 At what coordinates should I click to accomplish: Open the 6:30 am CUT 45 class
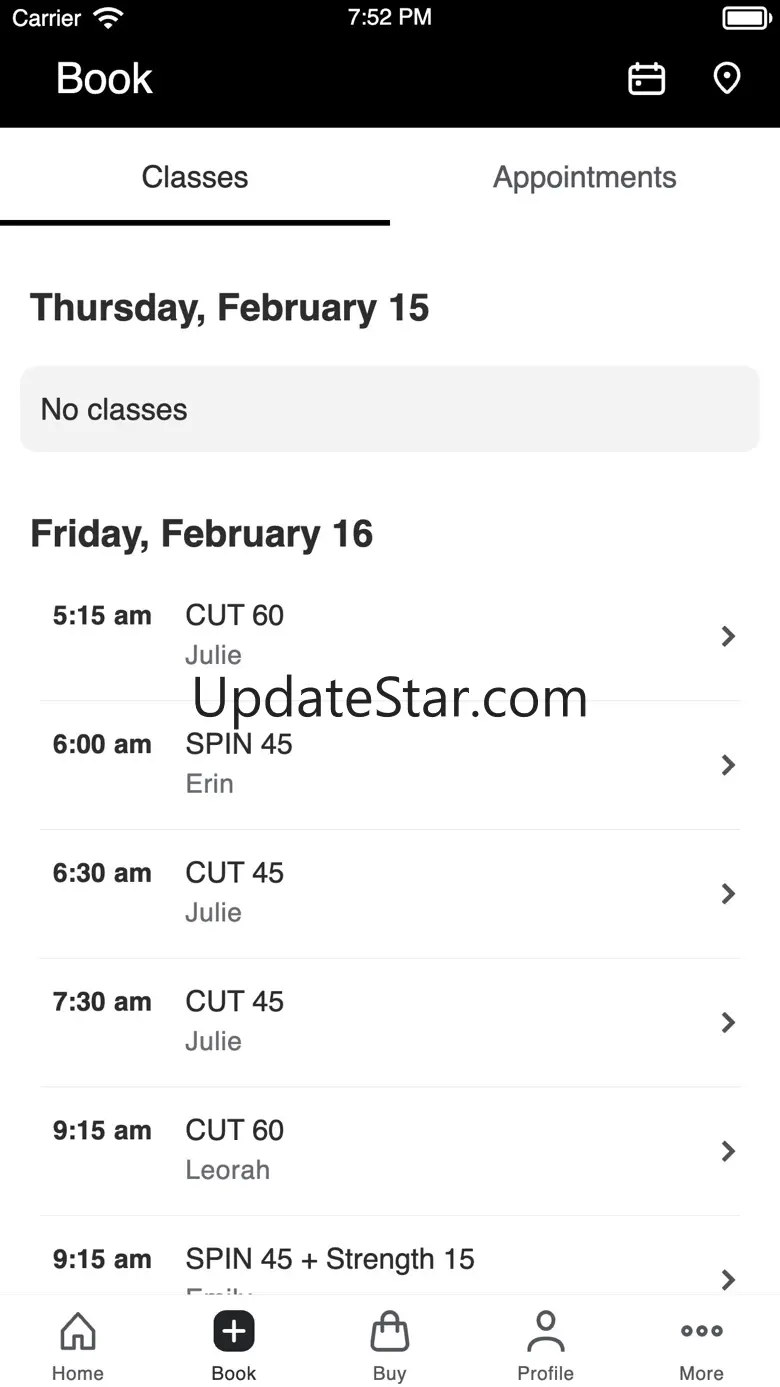pyautogui.click(x=390, y=892)
